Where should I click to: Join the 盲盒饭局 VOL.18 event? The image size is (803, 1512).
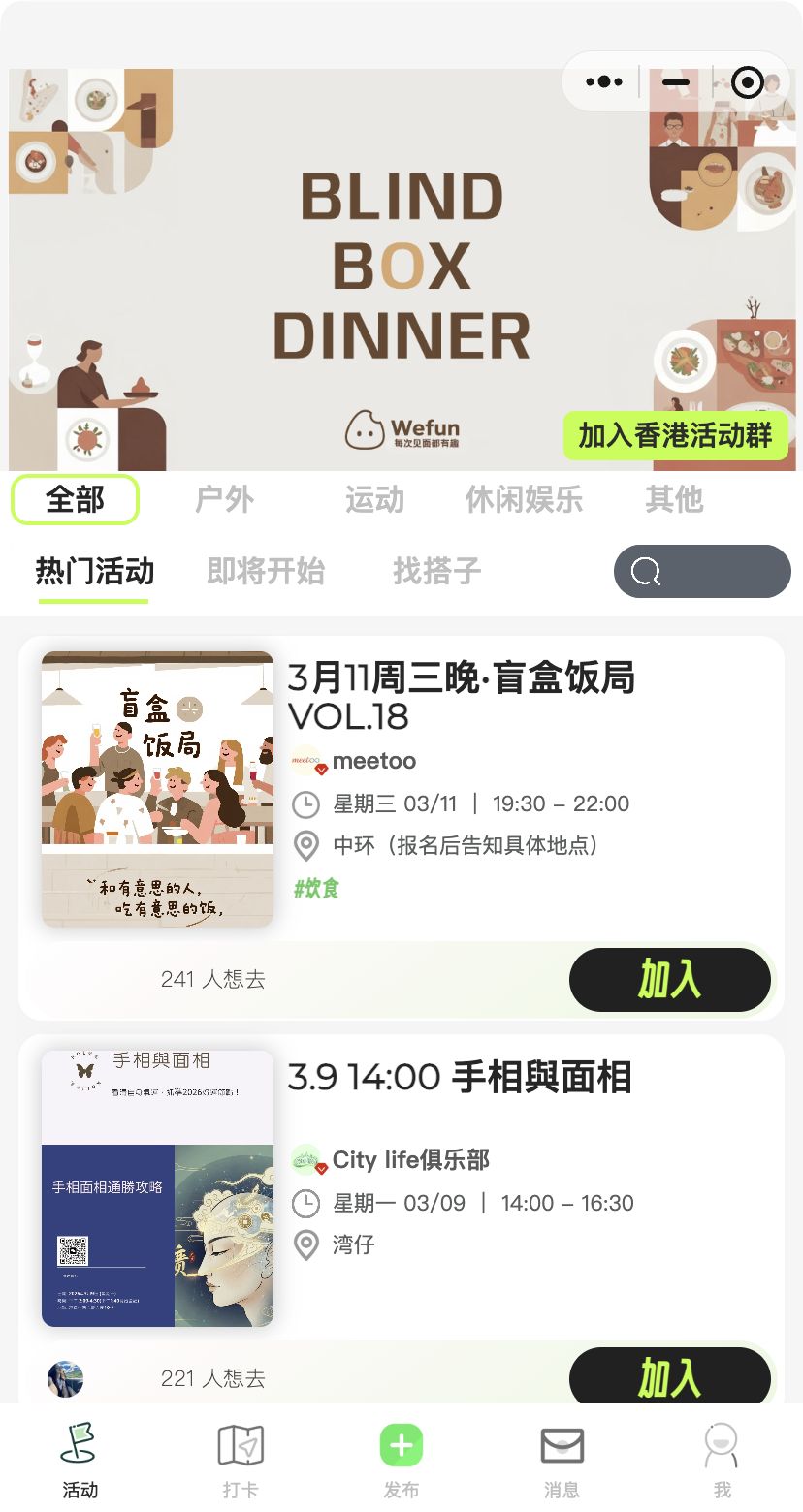pyautogui.click(x=669, y=980)
